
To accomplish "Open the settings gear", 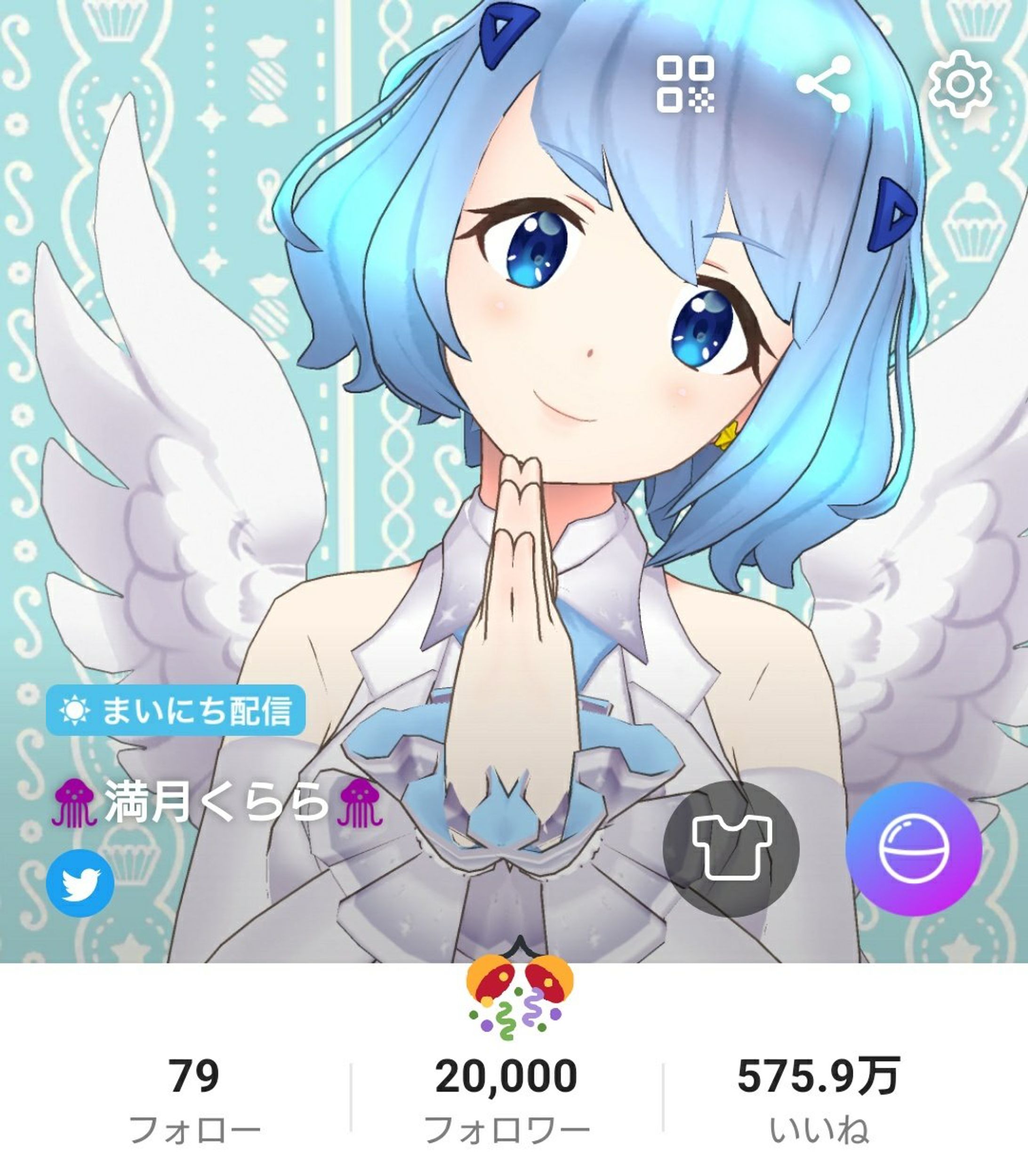I will [x=960, y=84].
